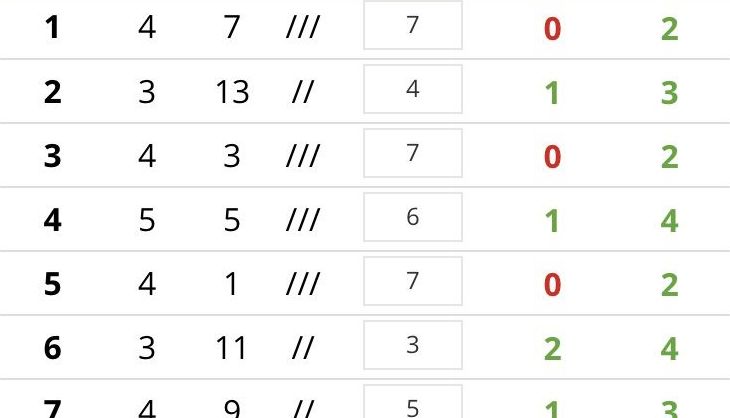Screen dimensions: 730x418
Task: Focus the score field for hole 5
Action: point(412,281)
